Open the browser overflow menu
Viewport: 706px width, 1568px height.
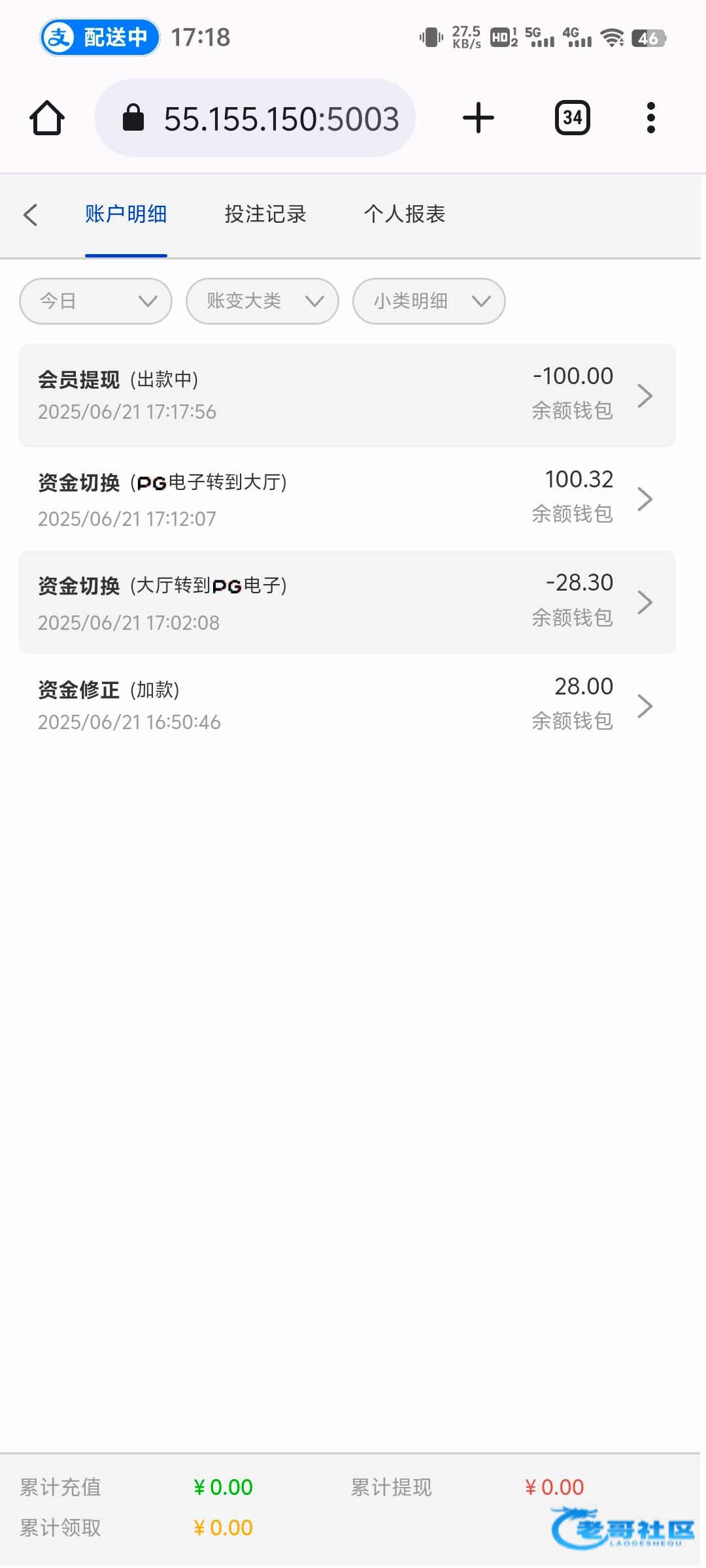[x=650, y=118]
